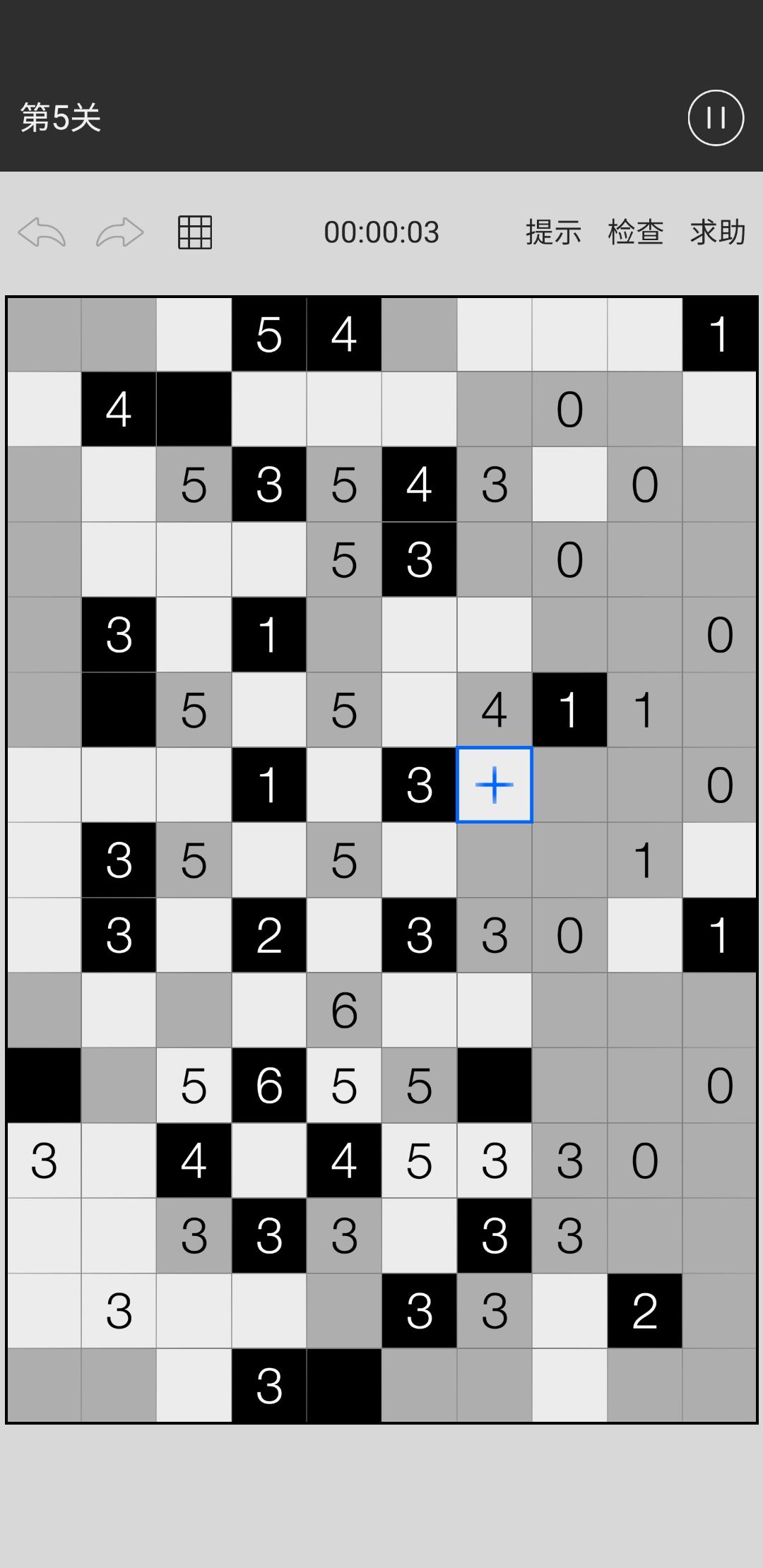Pause the game
The height and width of the screenshot is (1568, 763).
pos(716,118)
